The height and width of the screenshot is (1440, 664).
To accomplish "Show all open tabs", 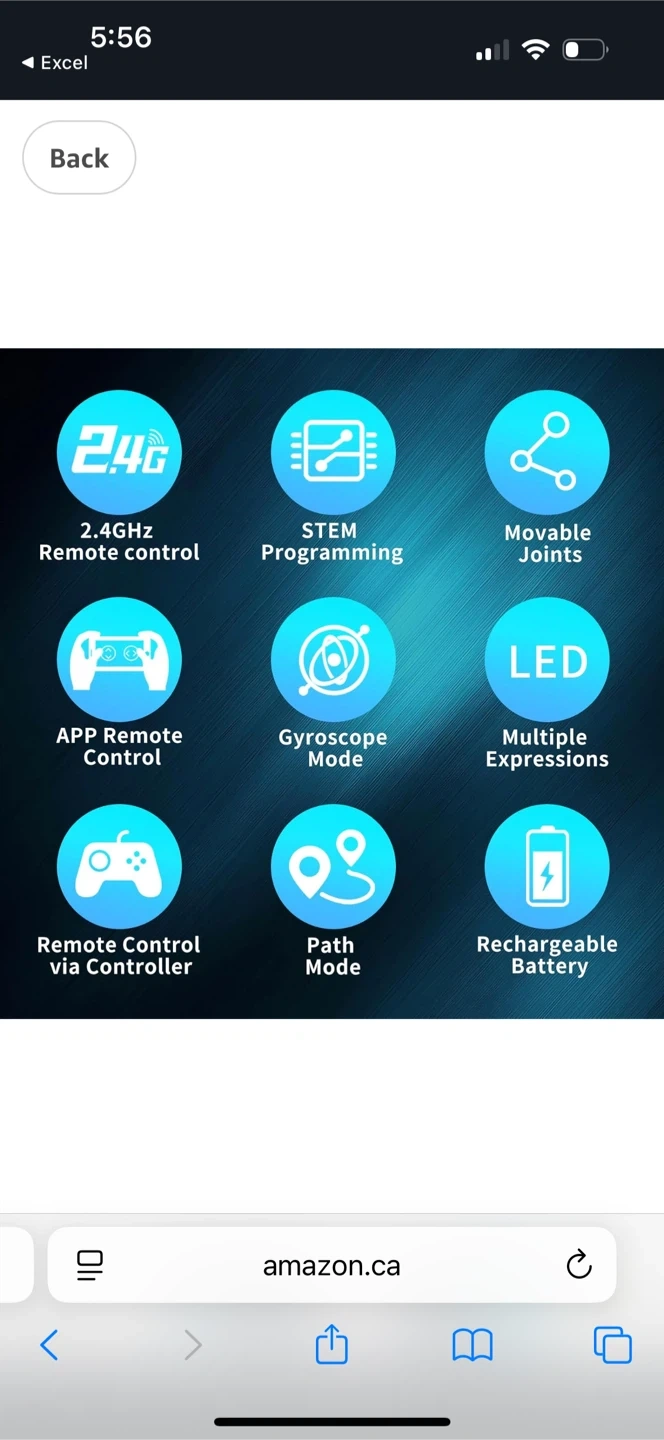I will coord(612,1345).
